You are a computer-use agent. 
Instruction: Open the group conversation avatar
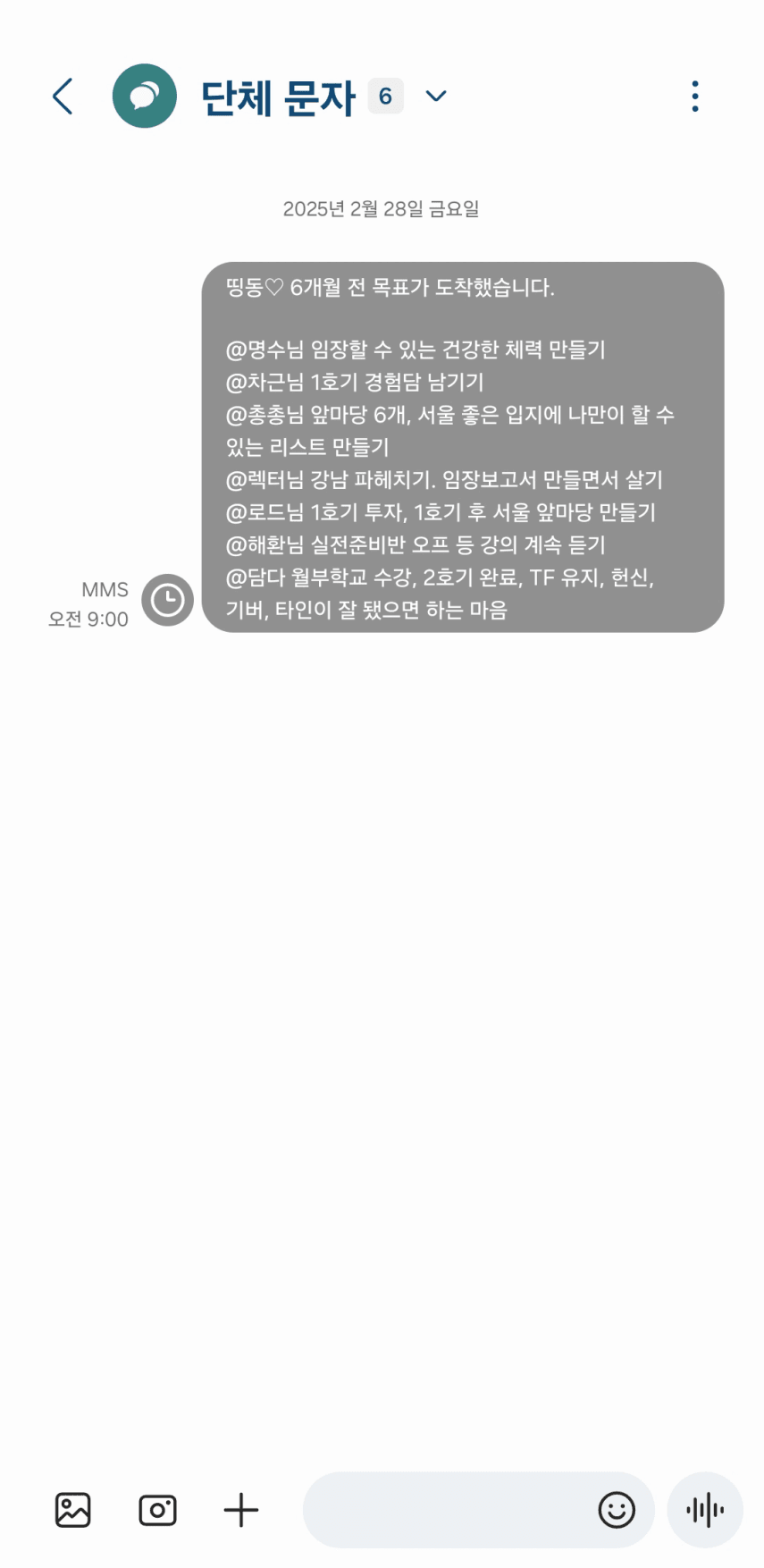tap(144, 96)
